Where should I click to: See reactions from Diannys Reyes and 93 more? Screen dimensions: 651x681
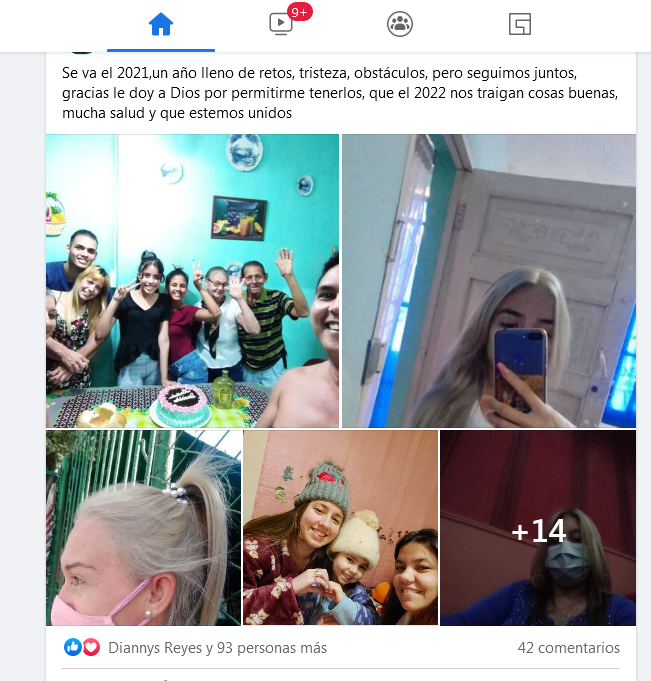[217, 648]
